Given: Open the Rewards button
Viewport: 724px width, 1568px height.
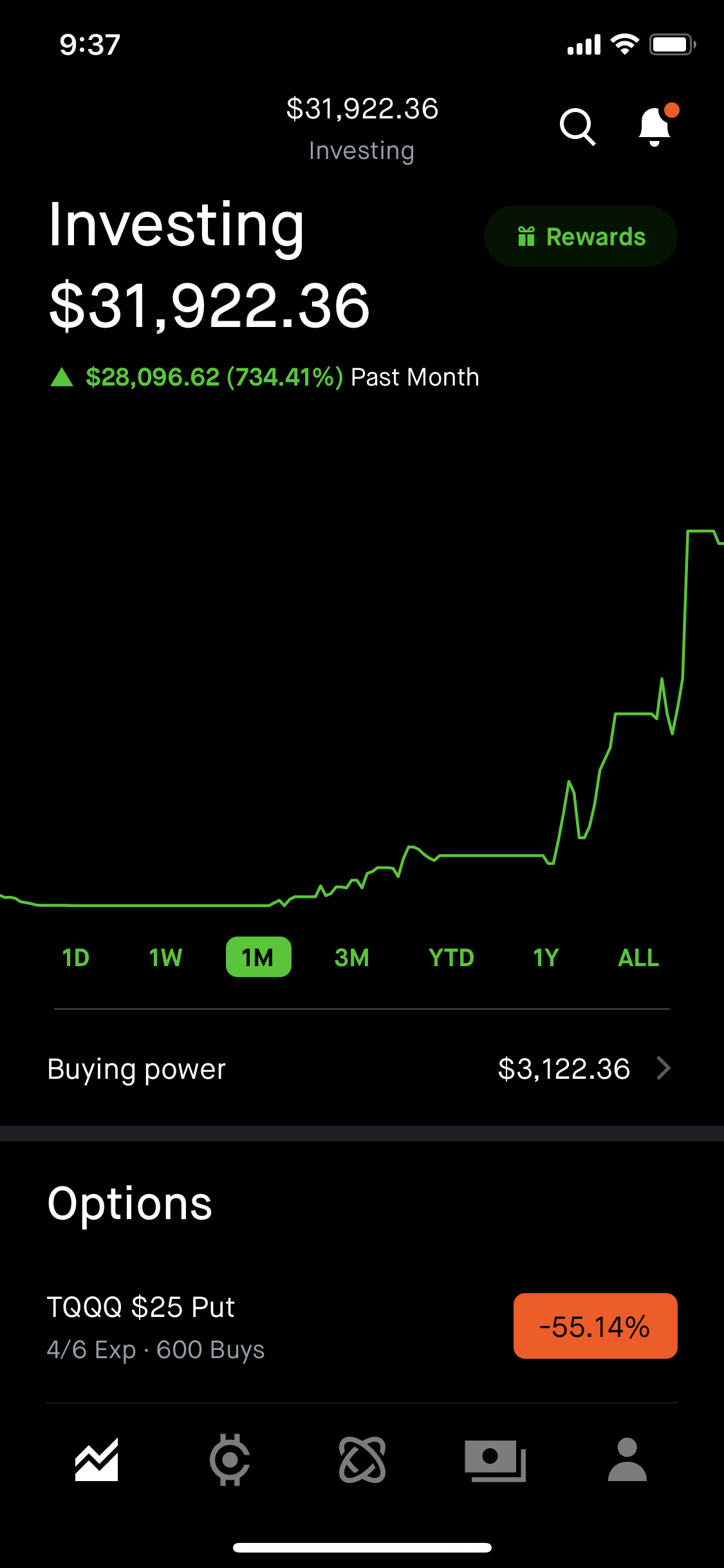Looking at the screenshot, I should point(580,237).
